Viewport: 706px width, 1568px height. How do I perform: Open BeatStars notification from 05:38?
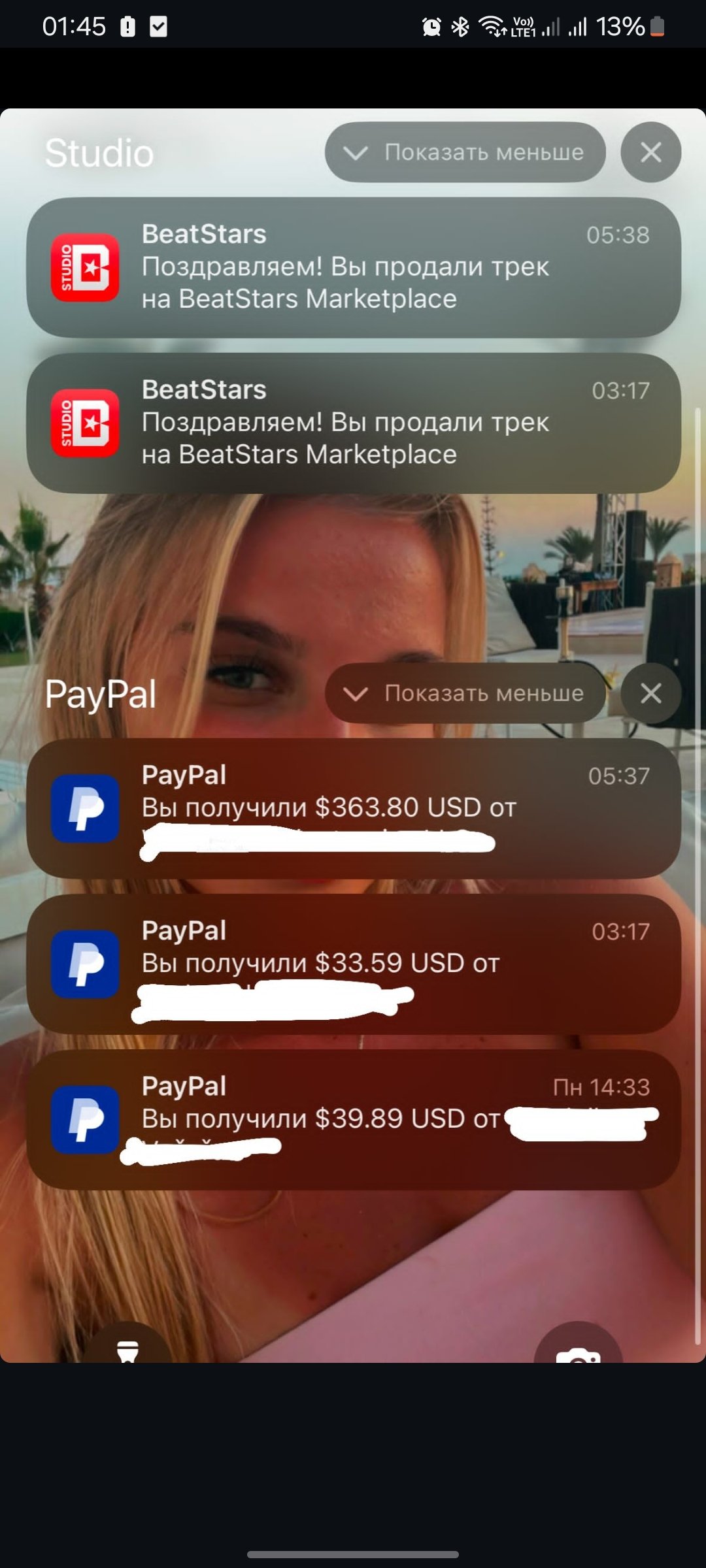353,267
